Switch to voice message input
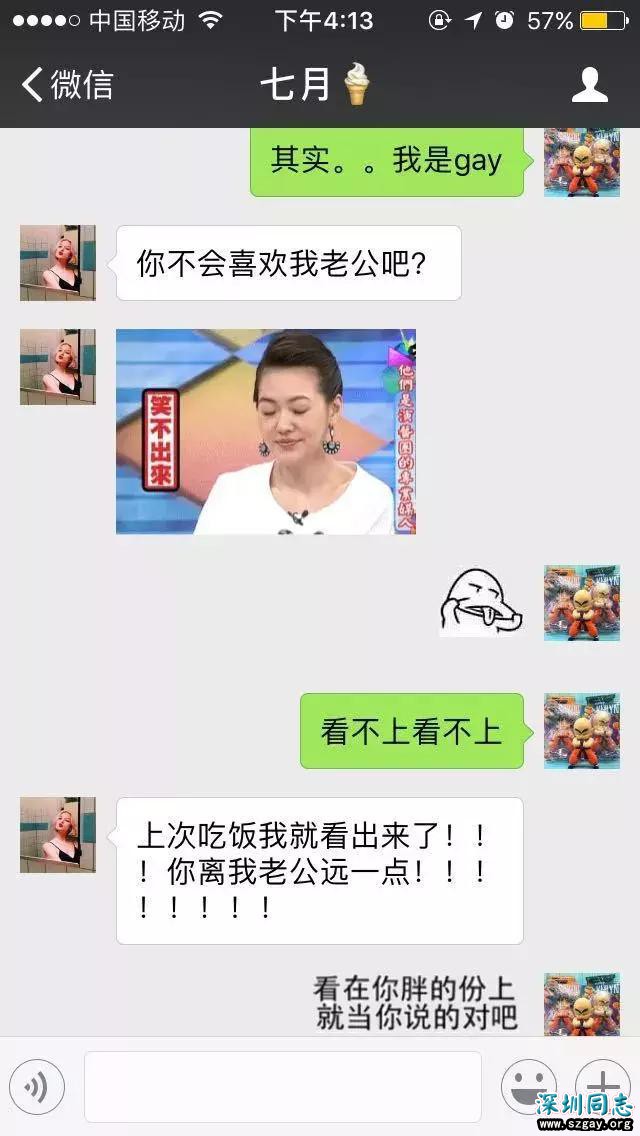The image size is (640, 1136). [x=37, y=1086]
